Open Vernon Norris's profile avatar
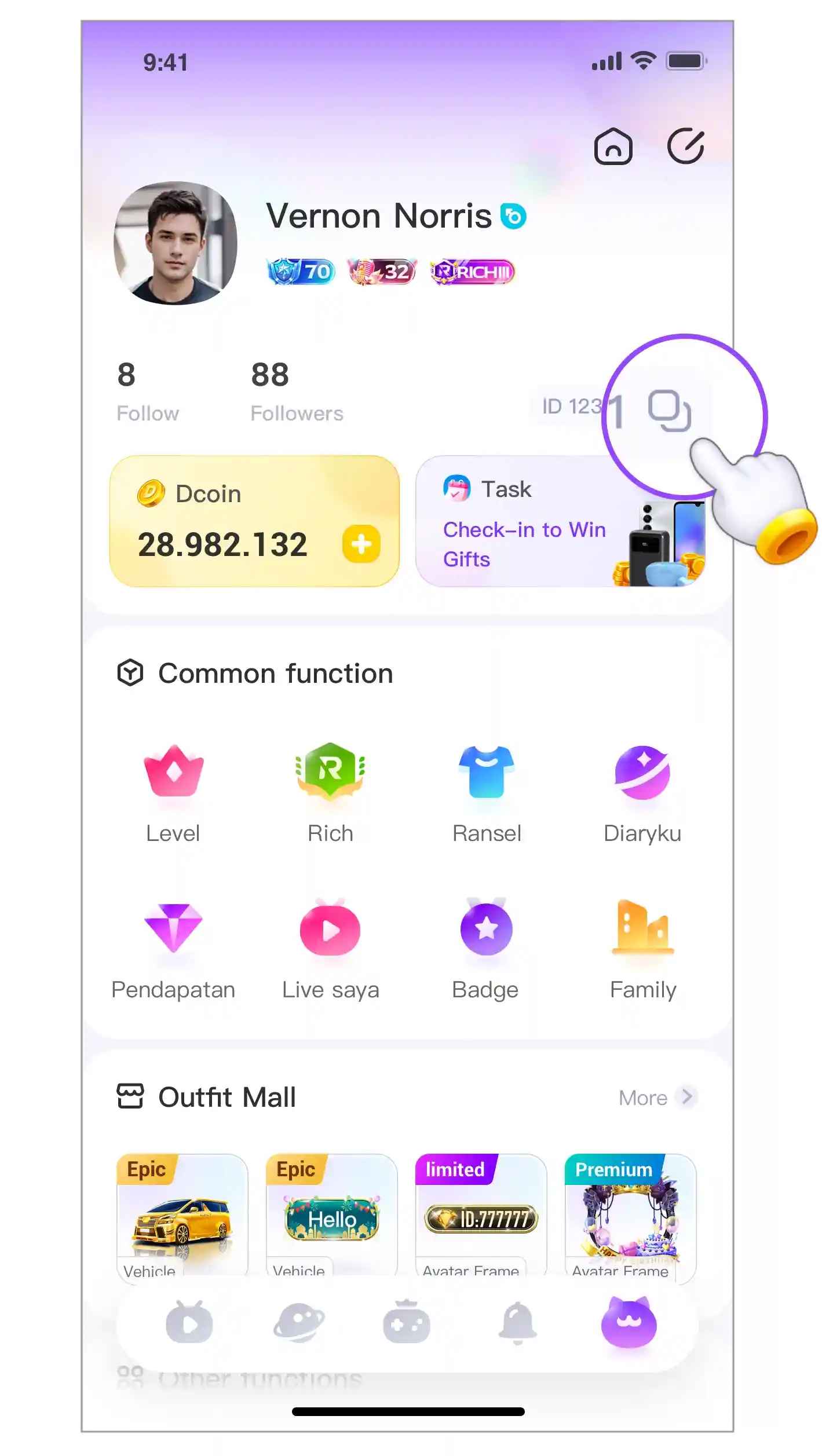 [x=176, y=243]
